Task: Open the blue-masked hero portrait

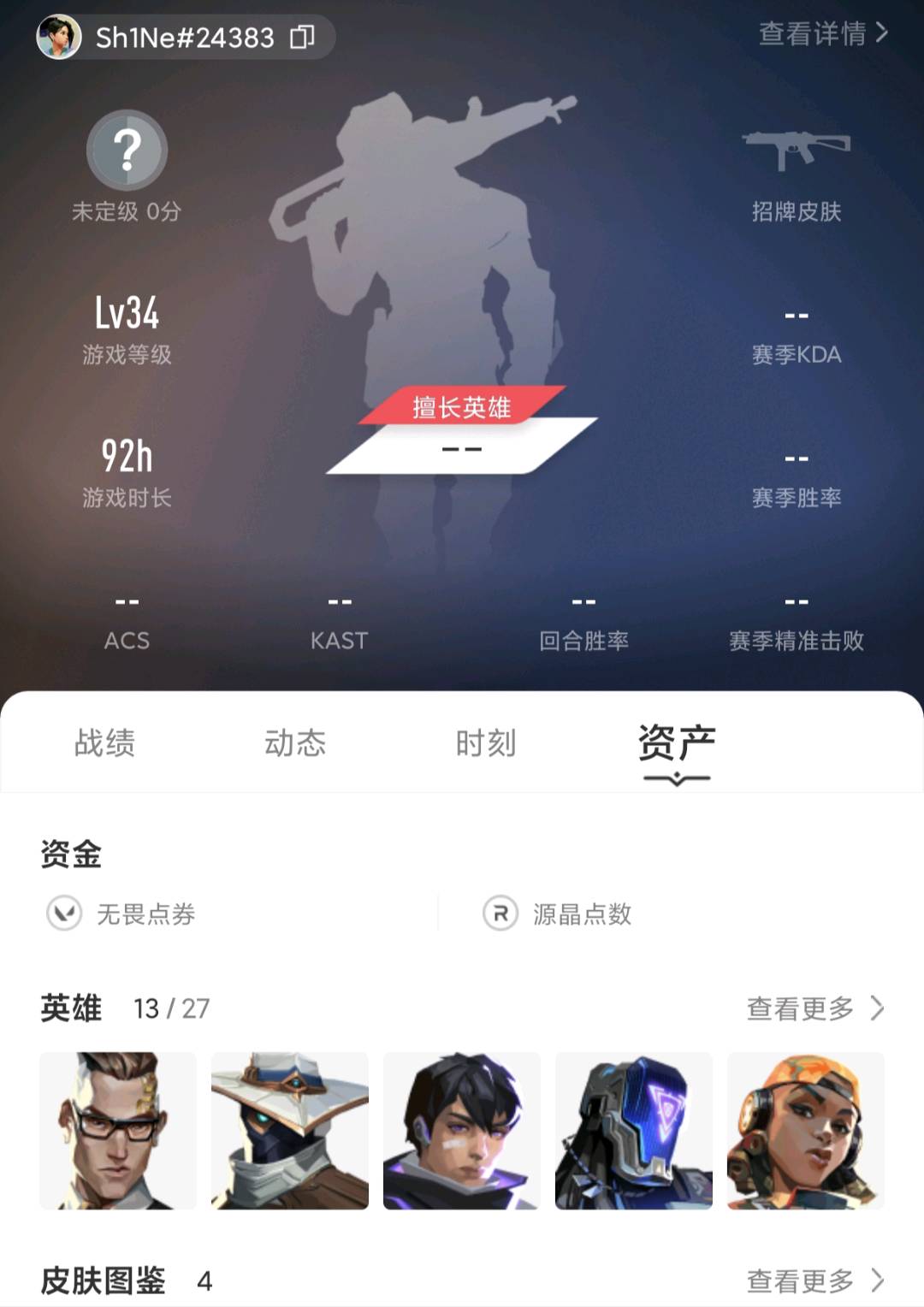Action: (634, 1130)
